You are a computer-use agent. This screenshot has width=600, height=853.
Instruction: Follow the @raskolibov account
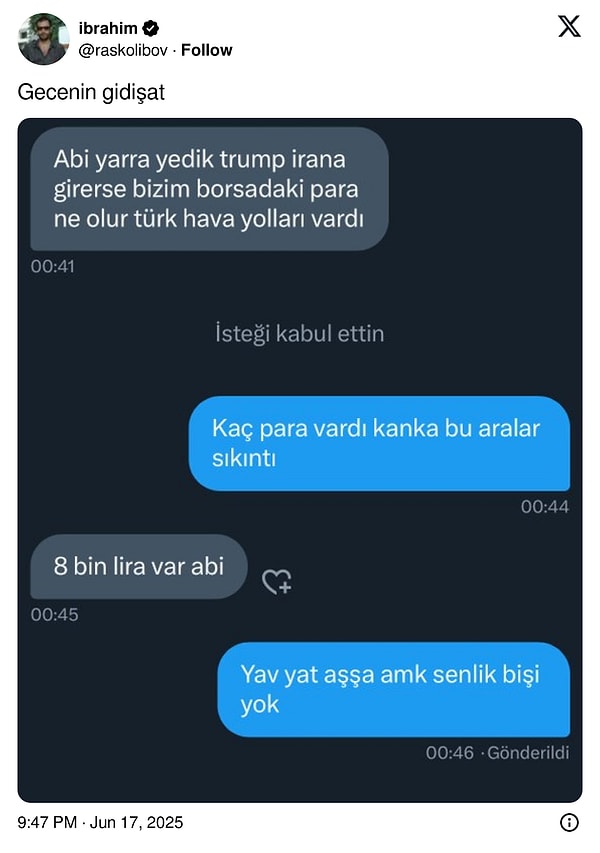206,50
